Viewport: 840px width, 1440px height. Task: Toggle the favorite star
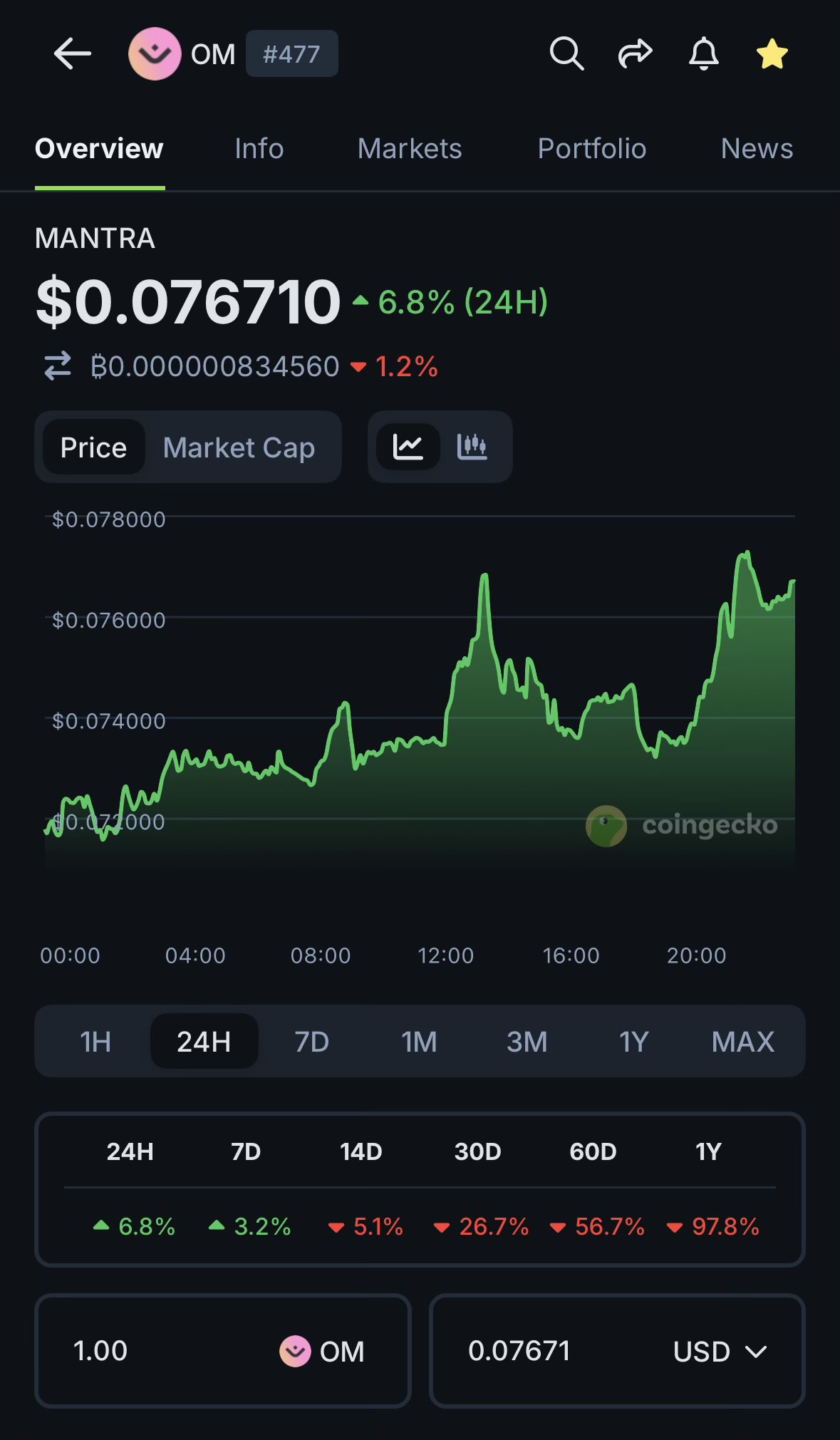pyautogui.click(x=772, y=54)
